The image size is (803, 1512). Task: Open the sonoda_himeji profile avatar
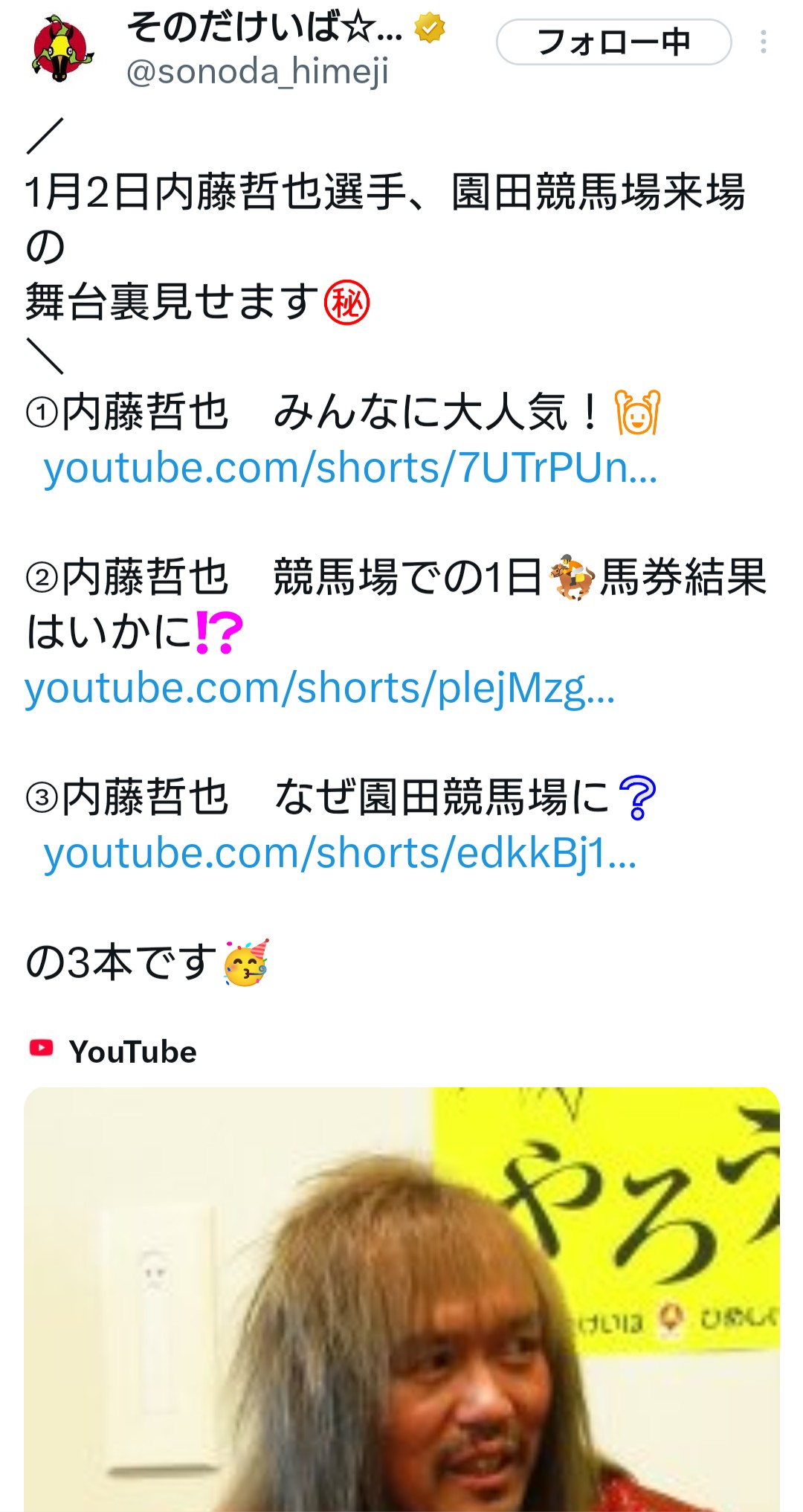[62, 49]
